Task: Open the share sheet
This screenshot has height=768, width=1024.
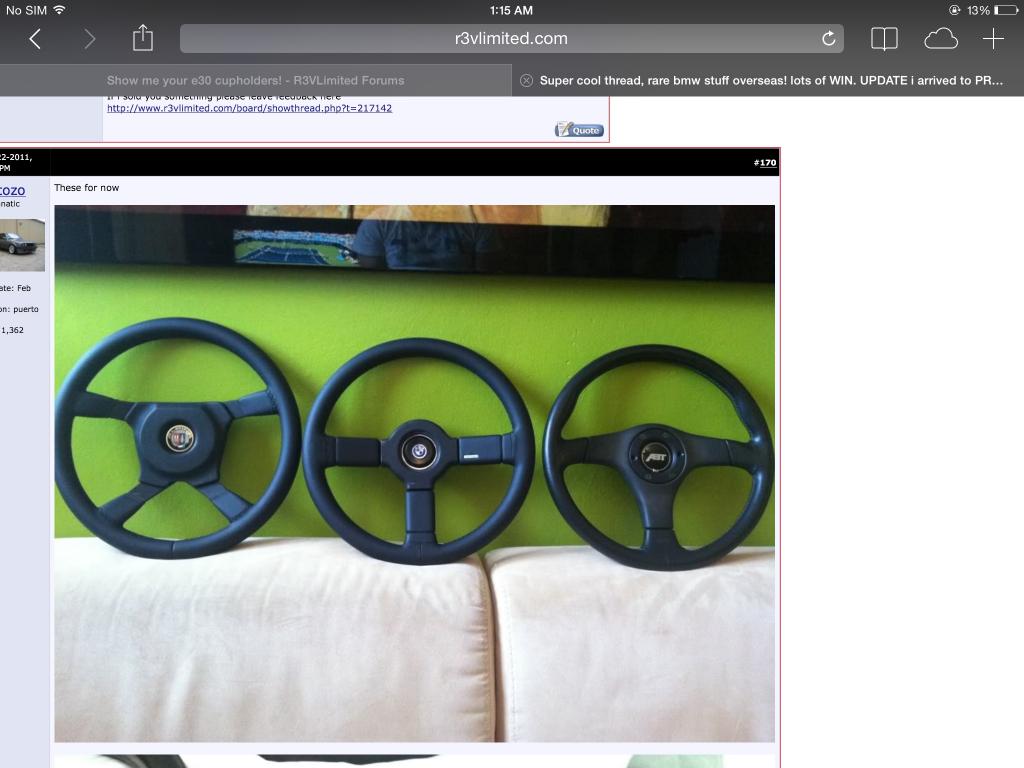Action: point(143,38)
